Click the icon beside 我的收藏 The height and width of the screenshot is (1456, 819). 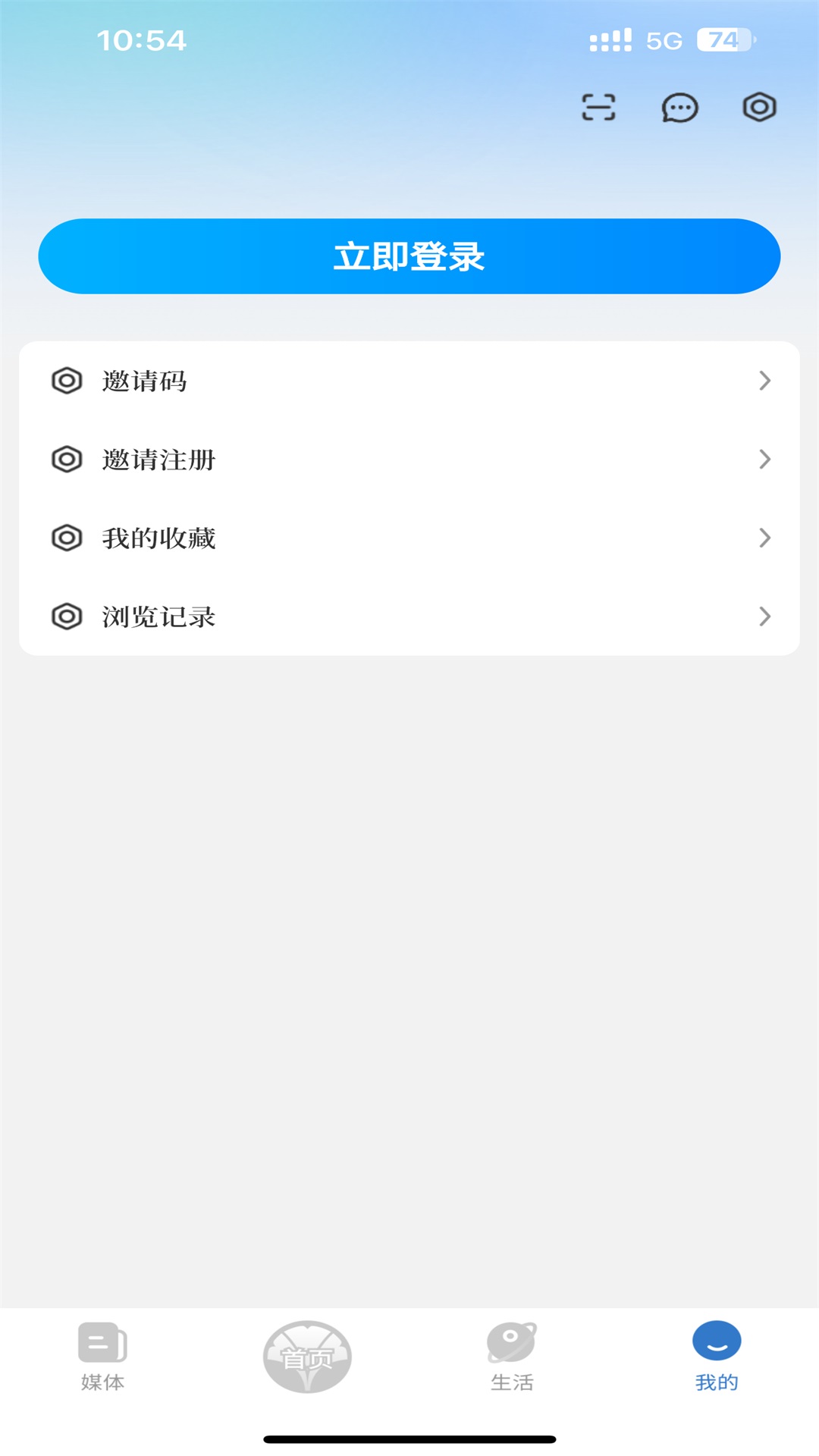click(x=67, y=538)
